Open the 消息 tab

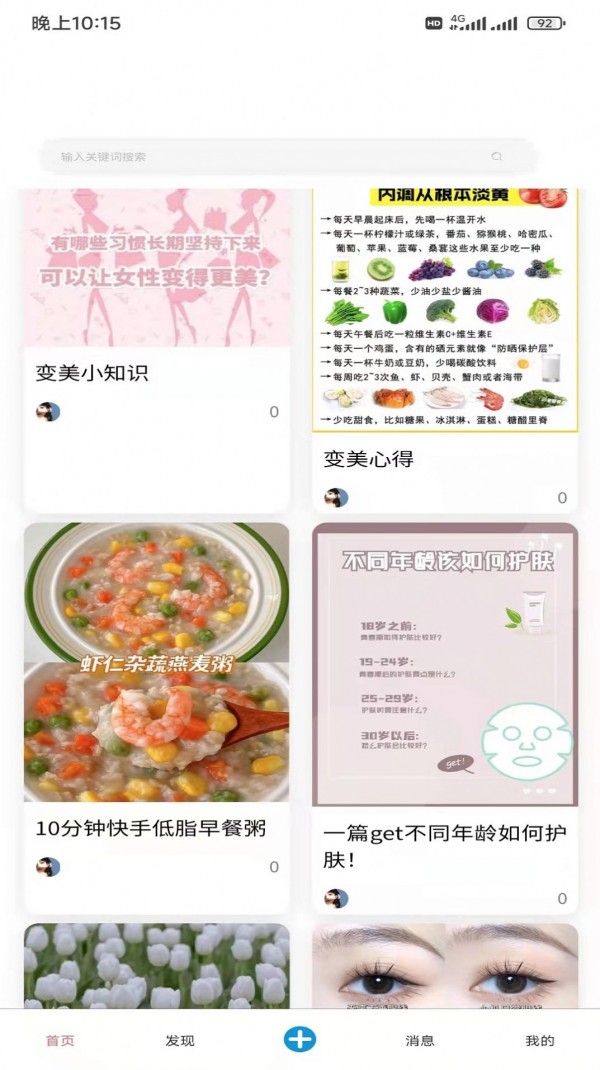click(x=420, y=1040)
